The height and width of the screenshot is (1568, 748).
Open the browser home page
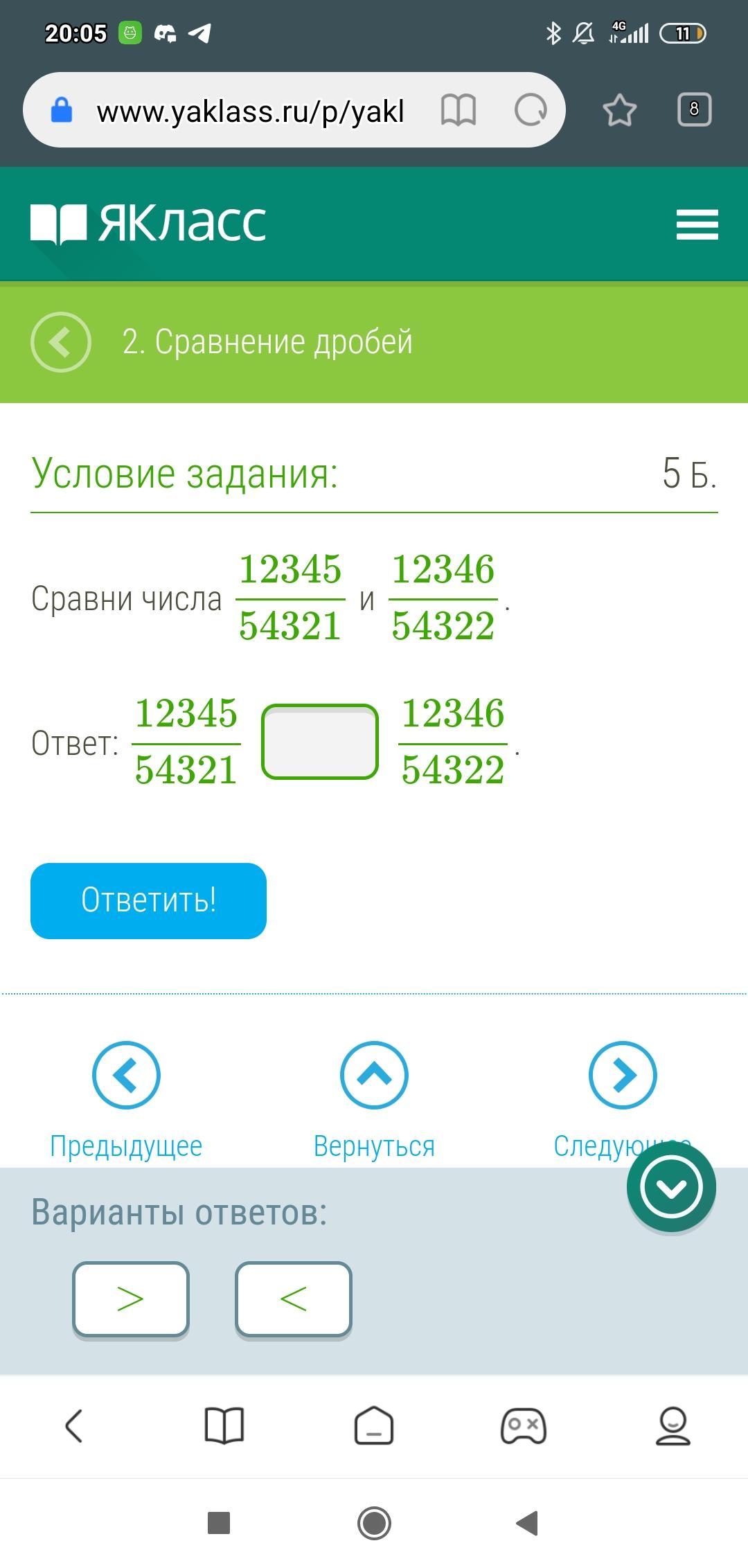point(374,1427)
